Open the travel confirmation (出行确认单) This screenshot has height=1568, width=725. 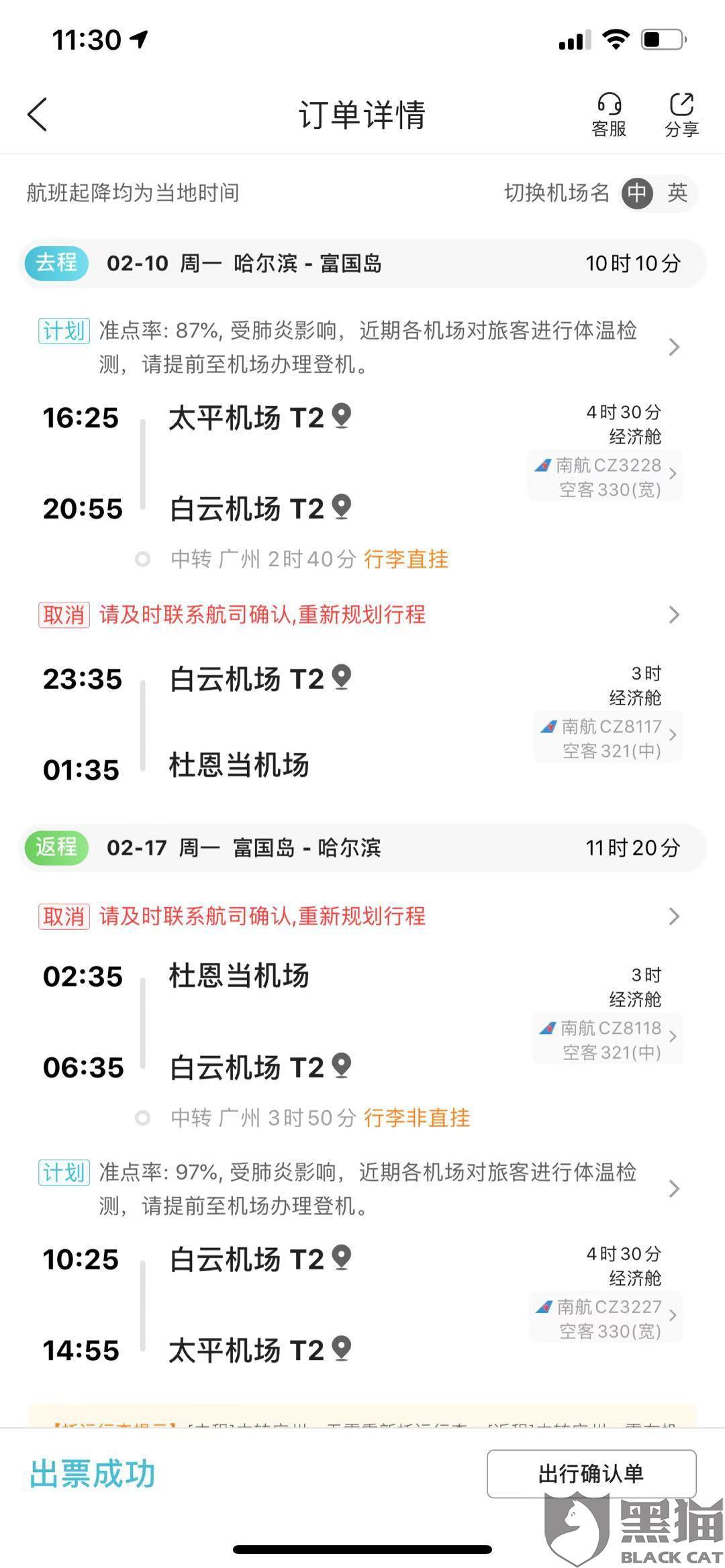coord(591,1473)
